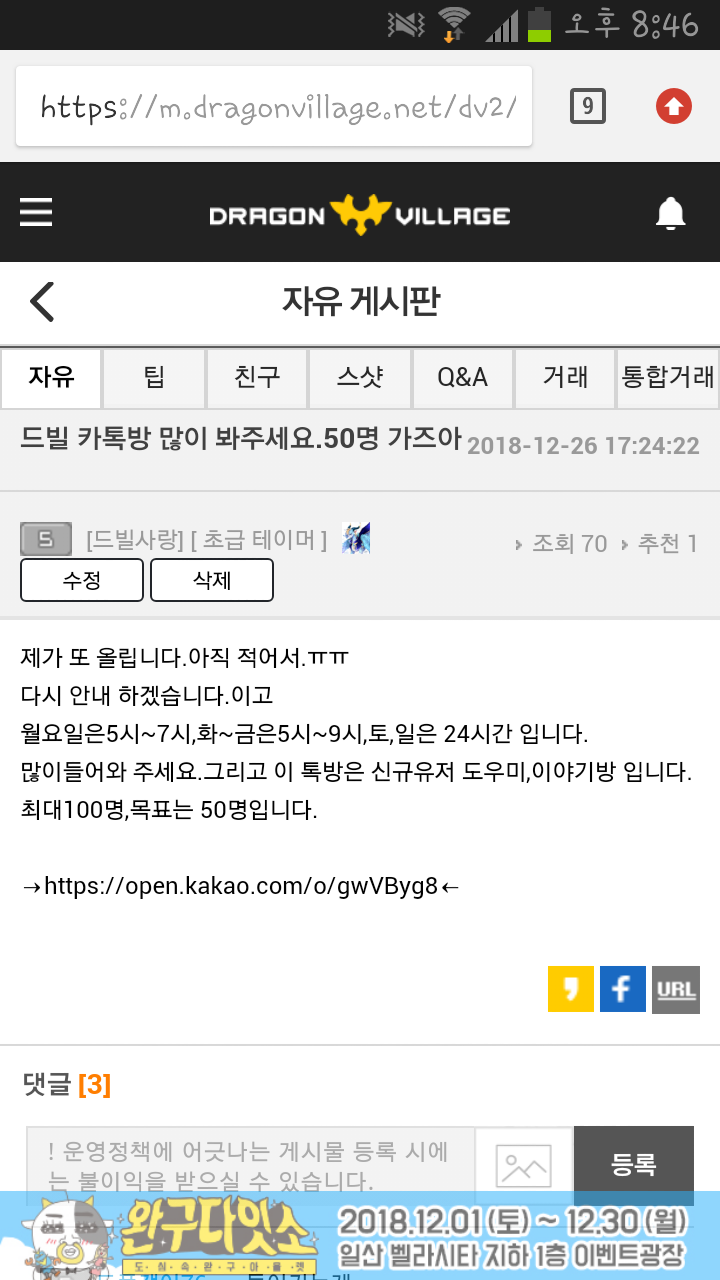Share post via KakaoTalk icon
Screen dimensions: 720x1280
point(570,989)
